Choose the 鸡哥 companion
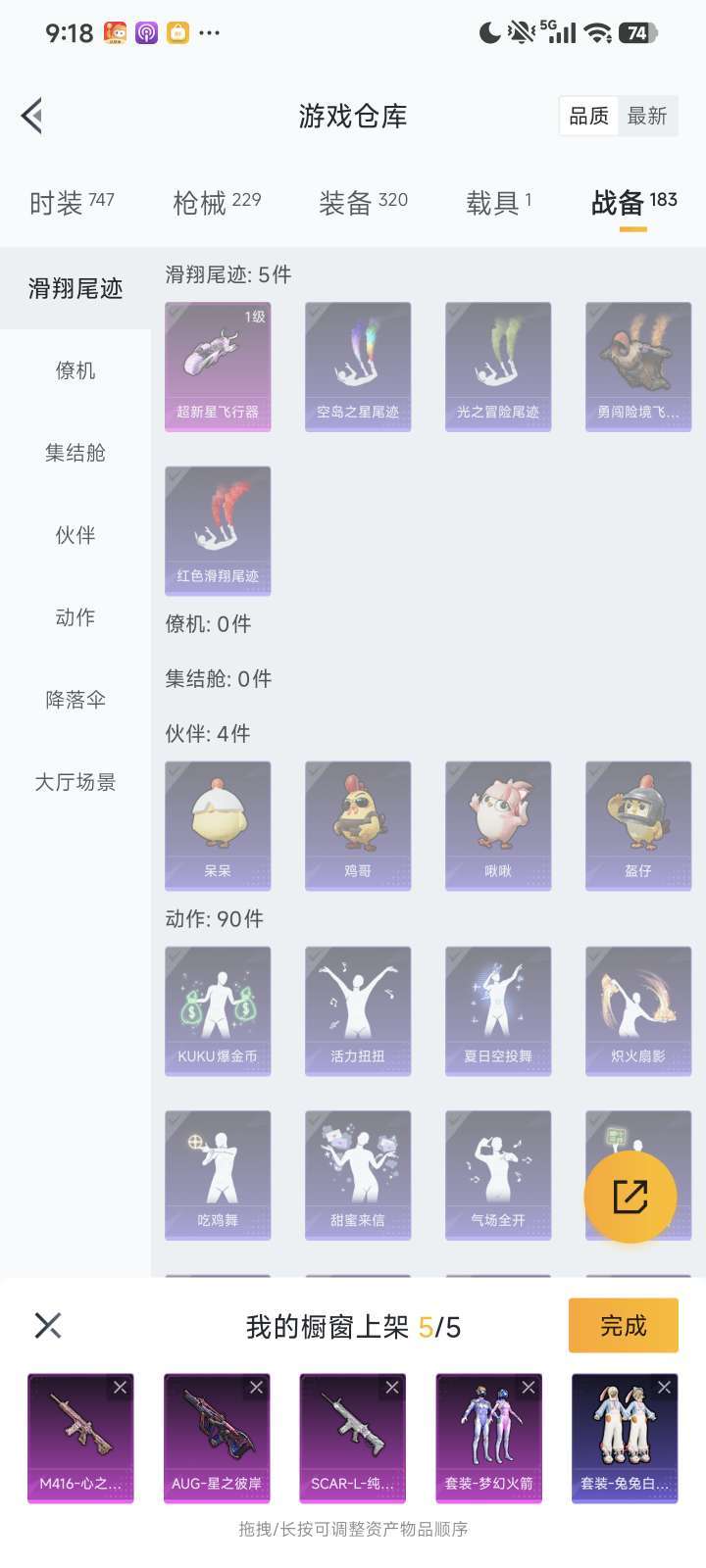The image size is (706, 1568). coord(358,825)
